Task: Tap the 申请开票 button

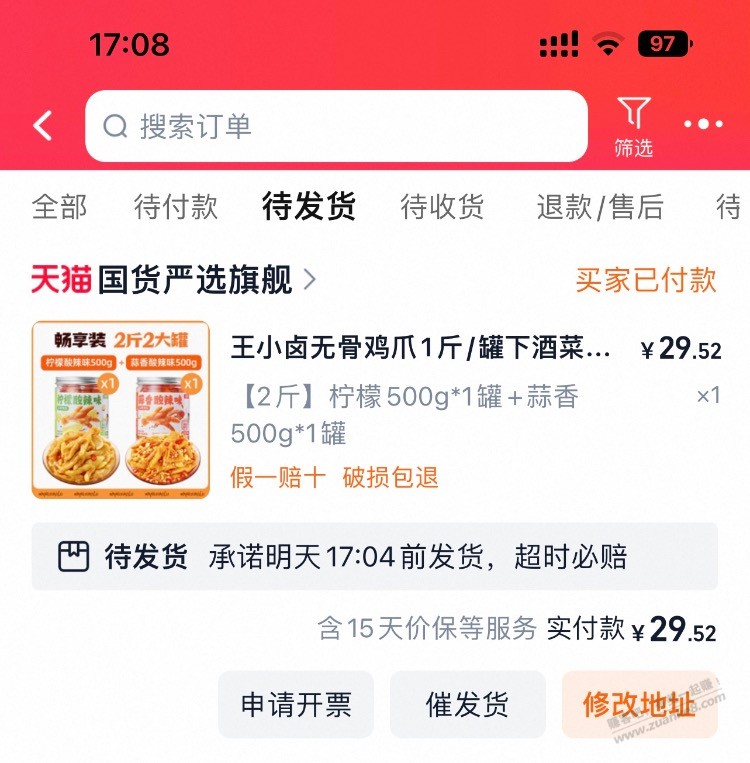Action: (295, 705)
